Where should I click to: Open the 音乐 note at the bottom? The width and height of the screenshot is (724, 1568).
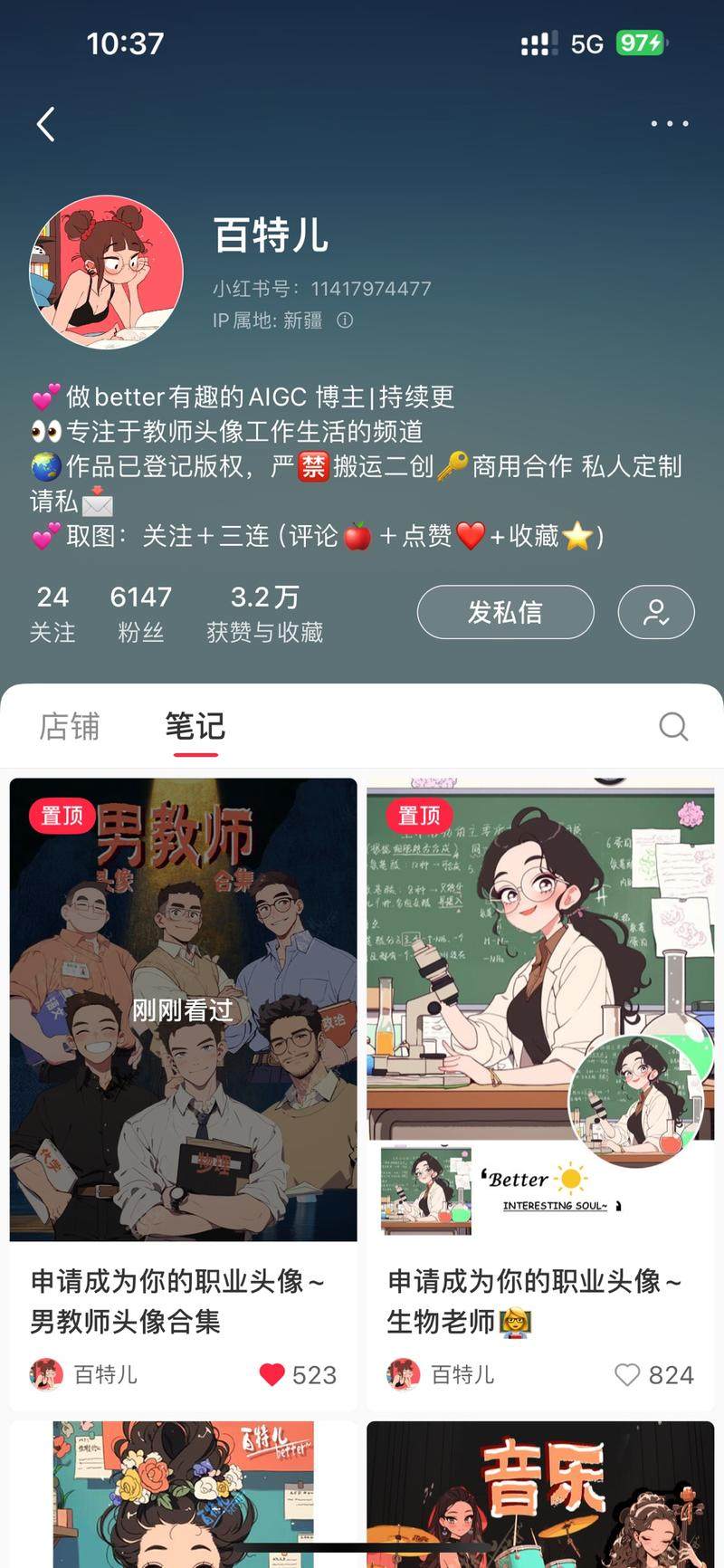tap(540, 1494)
